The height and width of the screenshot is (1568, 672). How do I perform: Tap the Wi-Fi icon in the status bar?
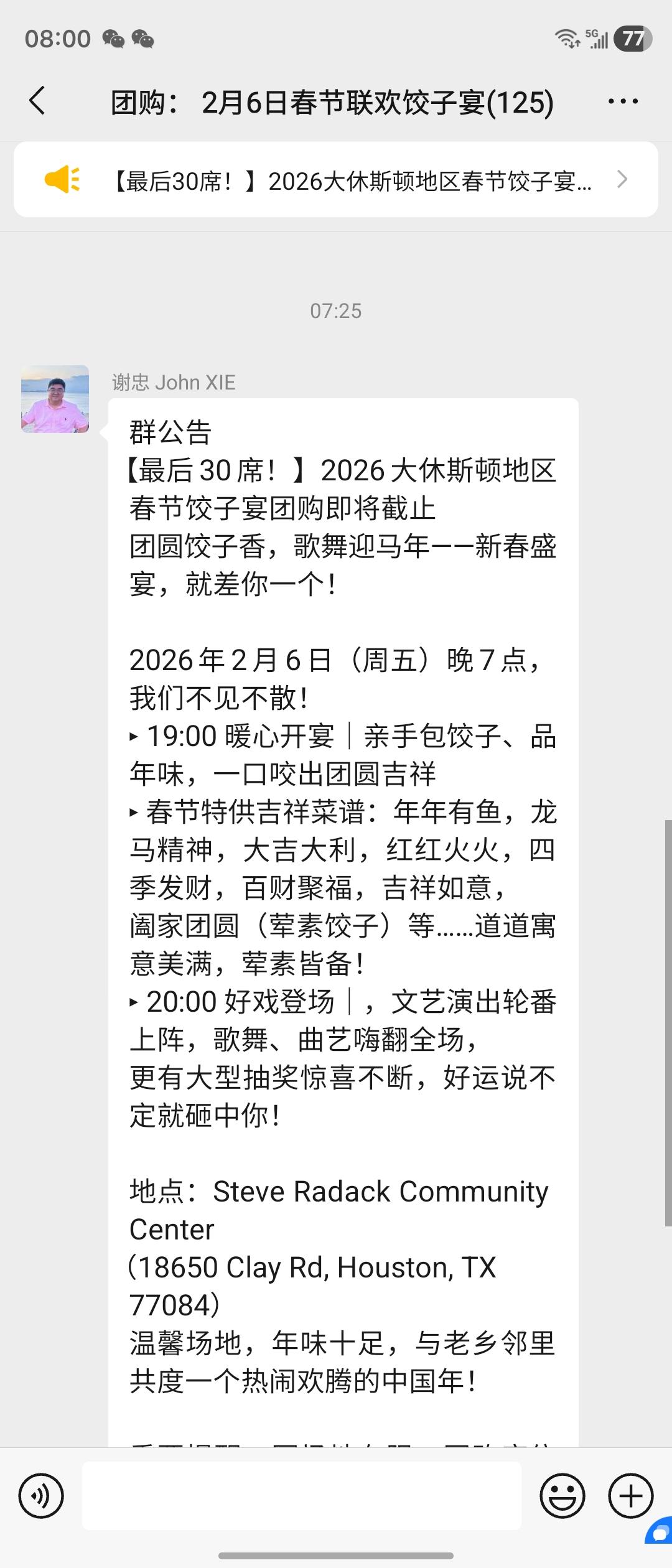coord(567,39)
